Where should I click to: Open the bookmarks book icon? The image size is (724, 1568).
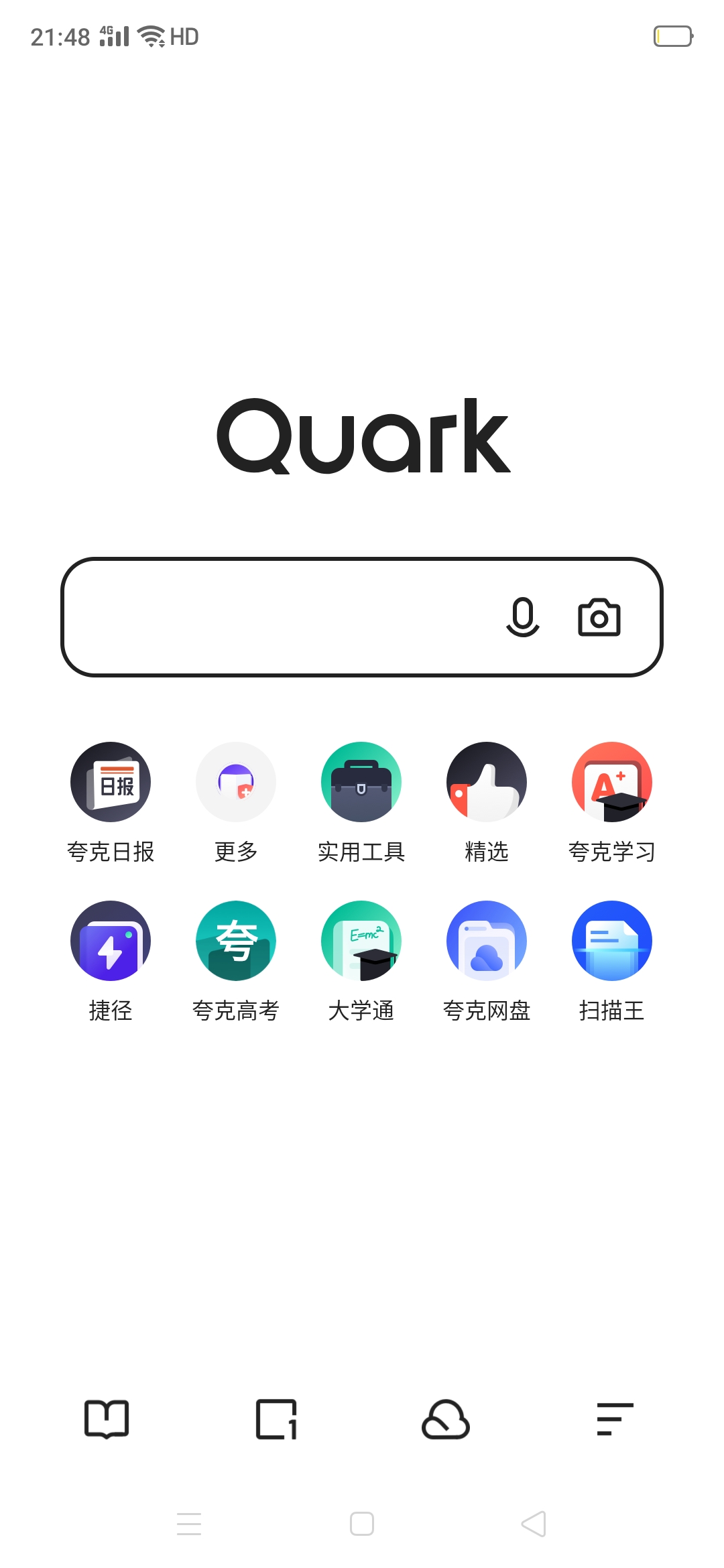tap(107, 1419)
